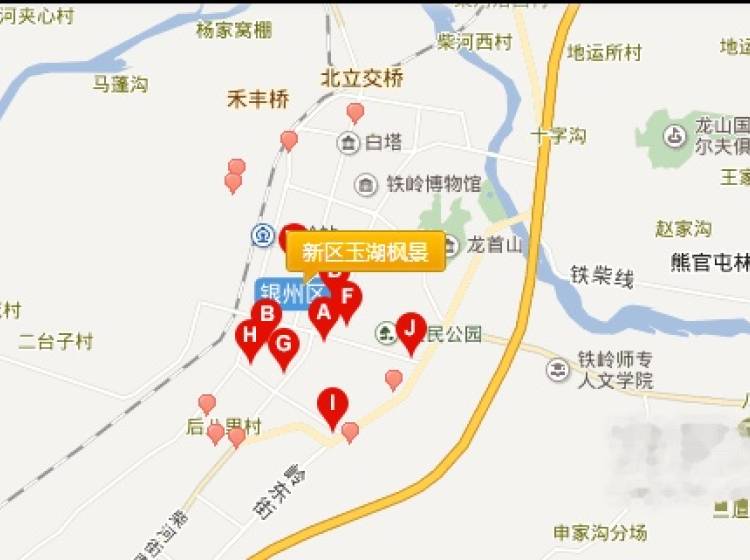Choose the marker labeled G

pos(284,345)
